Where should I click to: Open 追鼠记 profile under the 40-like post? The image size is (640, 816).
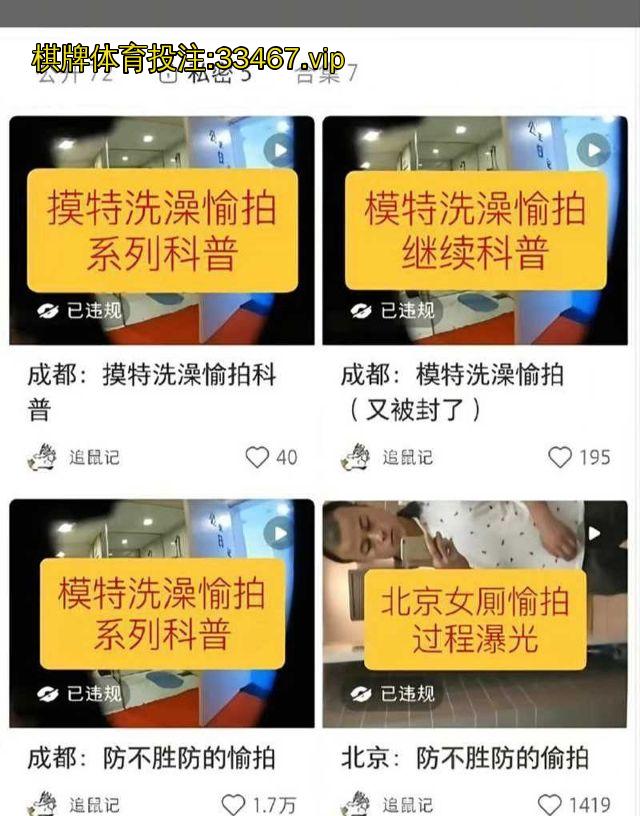tap(76, 457)
